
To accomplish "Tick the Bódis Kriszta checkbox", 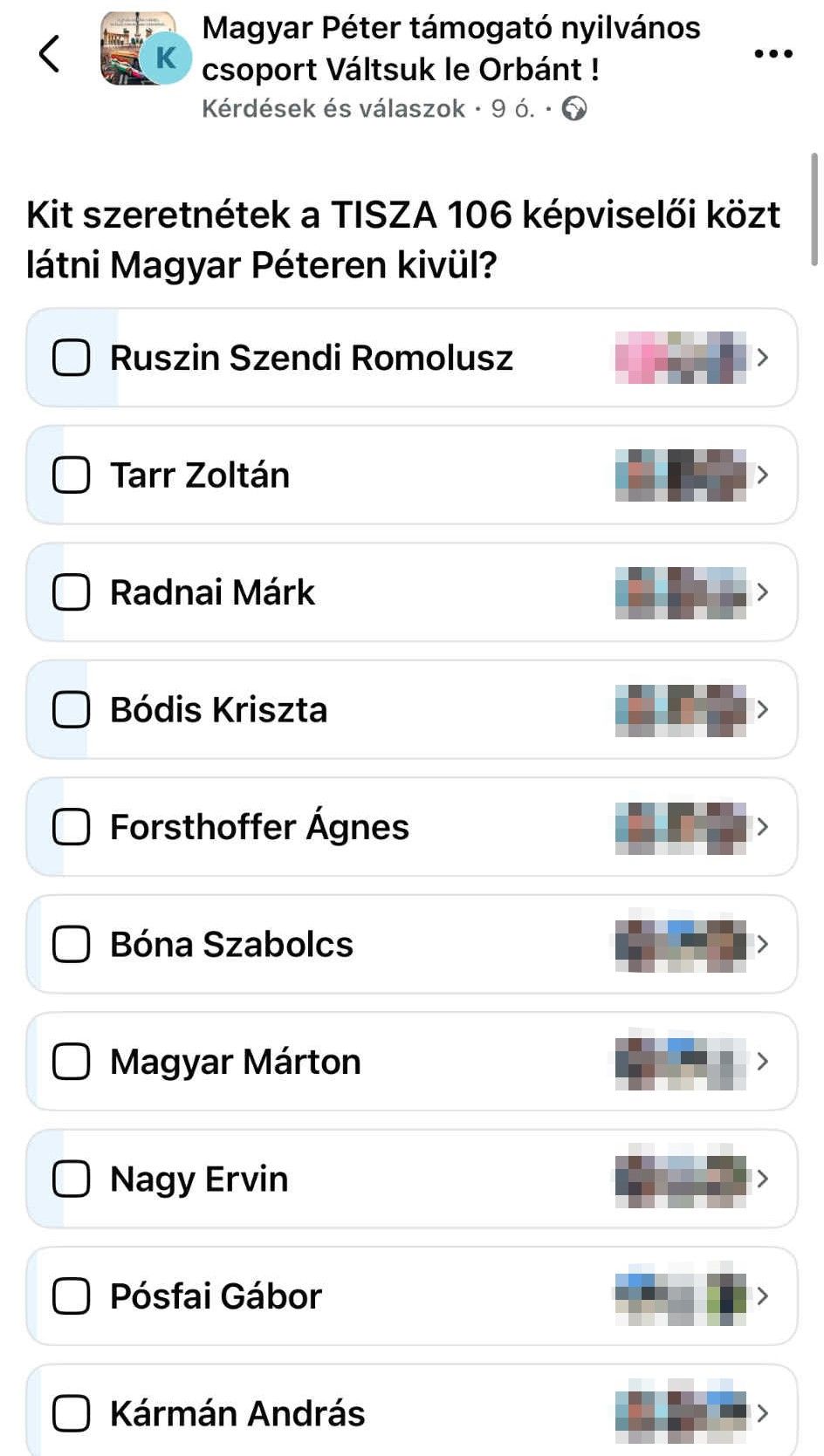I will (72, 710).
